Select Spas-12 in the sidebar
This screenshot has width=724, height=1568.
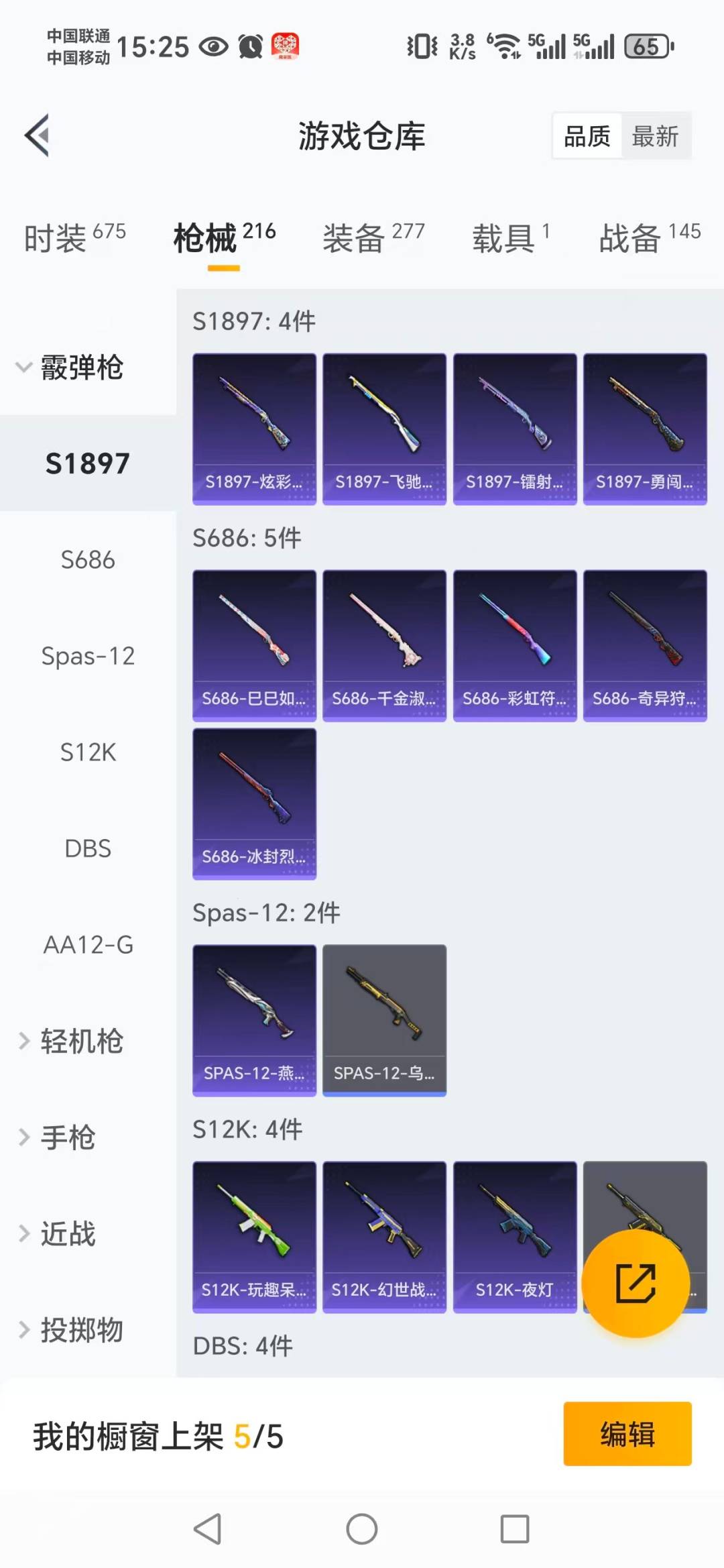click(x=88, y=656)
